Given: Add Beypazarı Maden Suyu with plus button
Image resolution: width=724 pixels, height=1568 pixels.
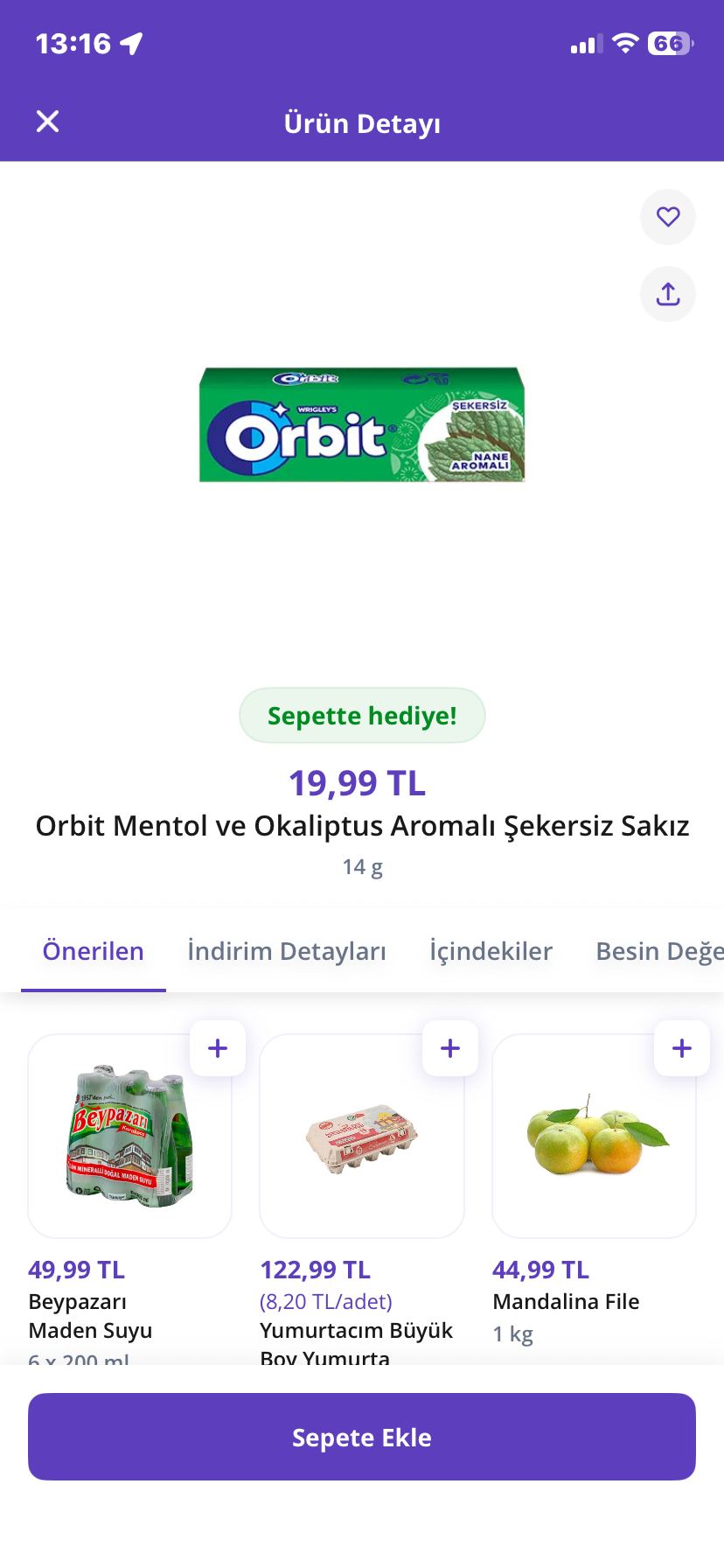Looking at the screenshot, I should (x=218, y=1048).
